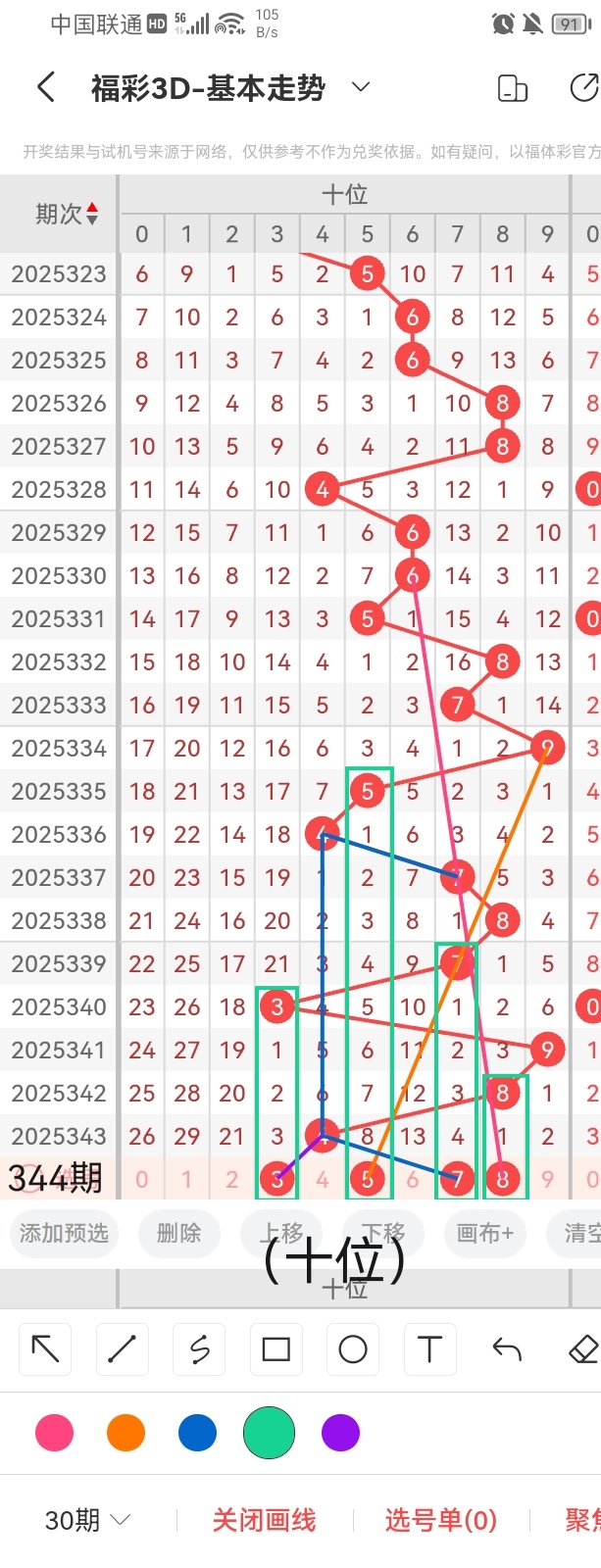Pick the blue drawing color
601x1568 pixels.
tap(197, 1433)
